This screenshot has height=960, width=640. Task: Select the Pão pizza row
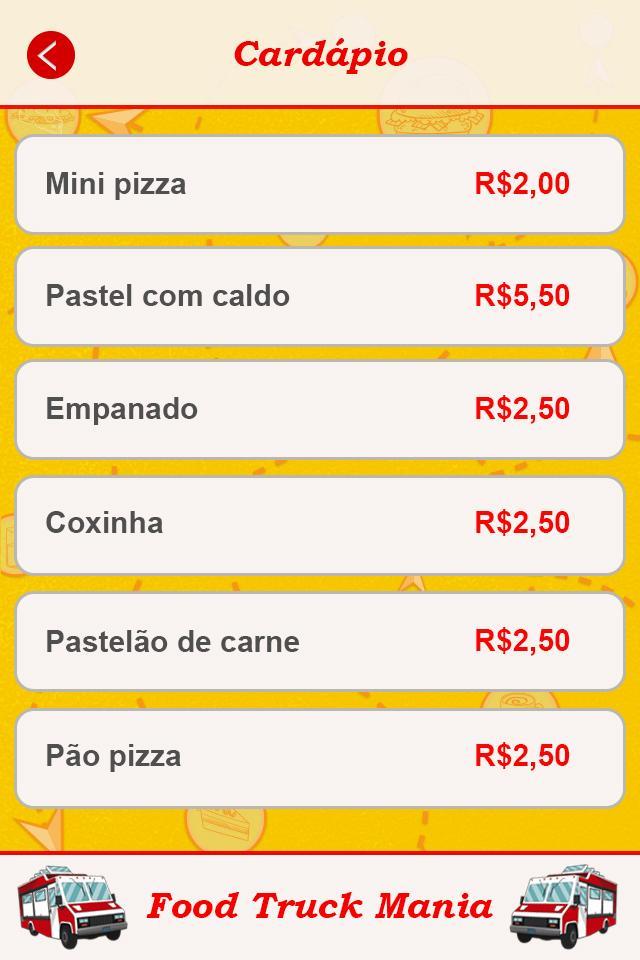click(320, 757)
